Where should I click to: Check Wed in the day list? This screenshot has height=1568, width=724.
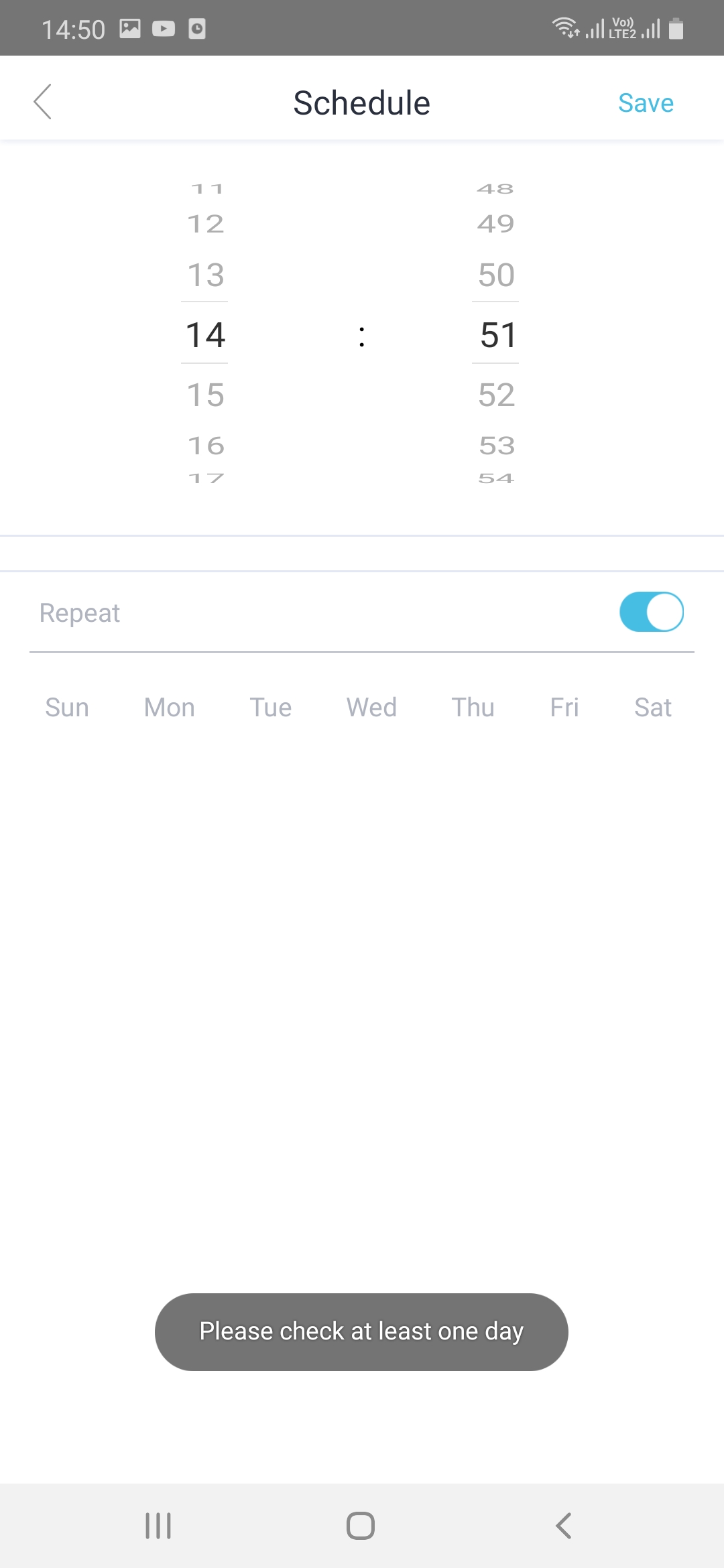[x=371, y=708]
